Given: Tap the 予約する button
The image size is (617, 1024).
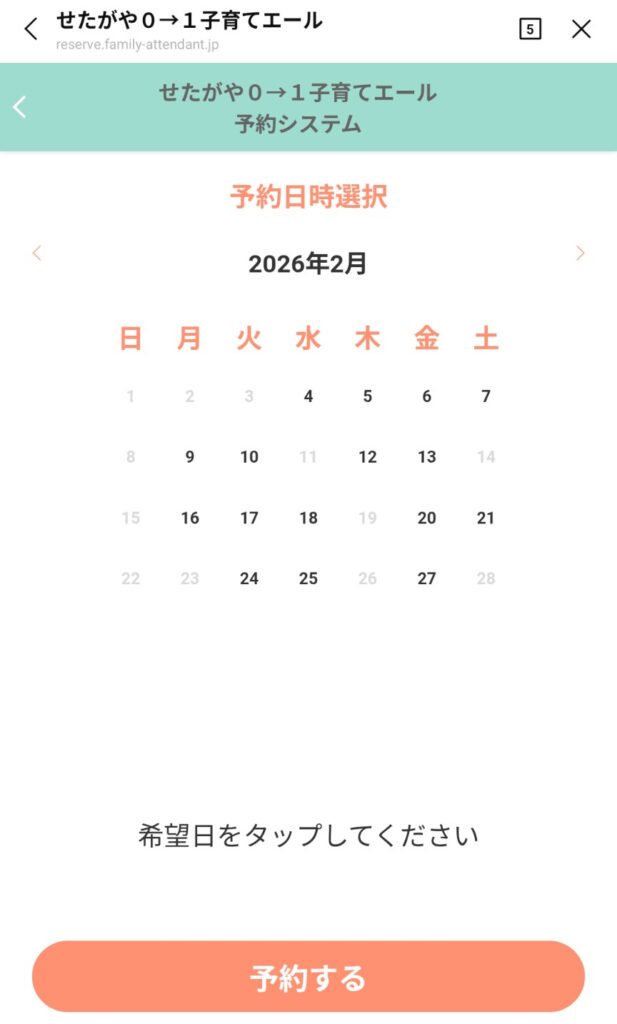Looking at the screenshot, I should [x=308, y=976].
